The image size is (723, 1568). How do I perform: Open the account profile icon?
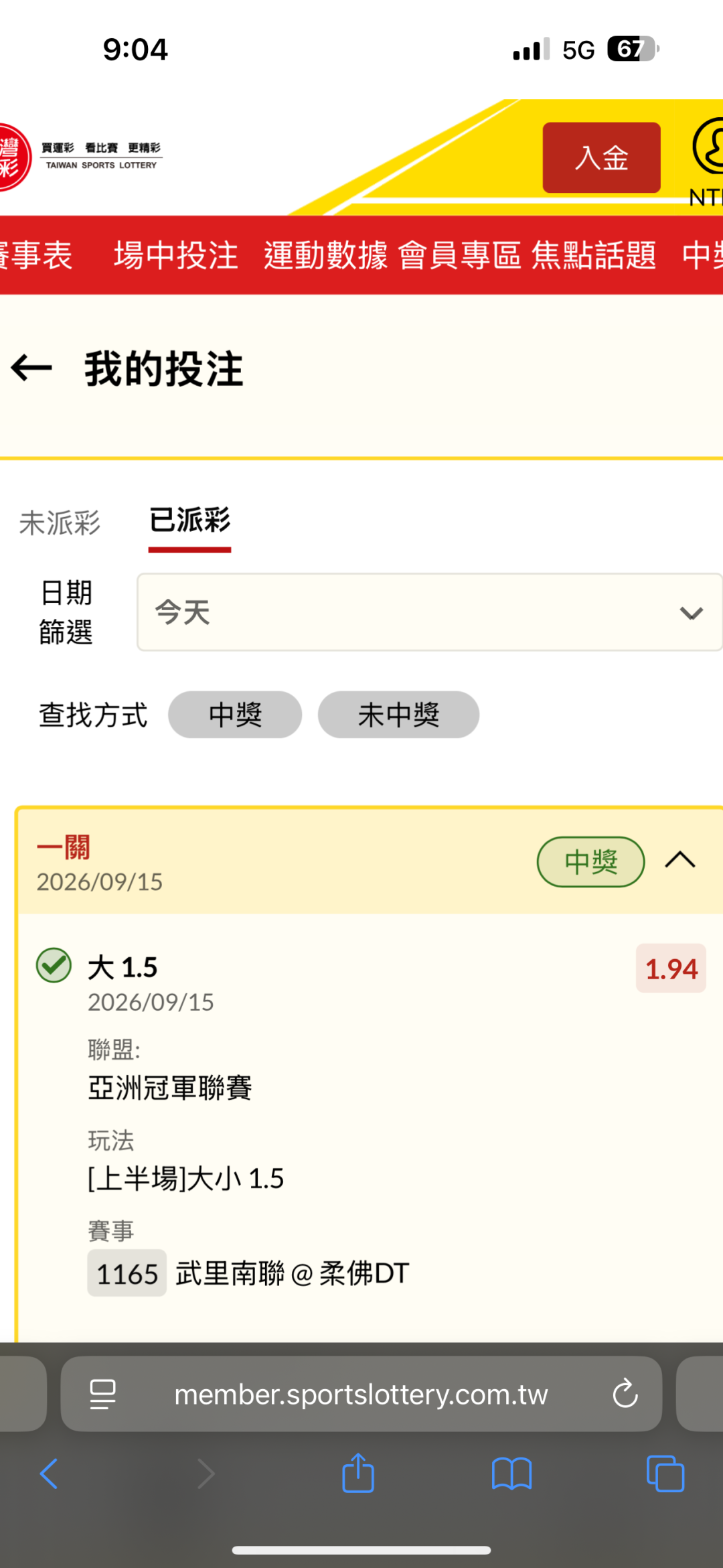coord(708,147)
